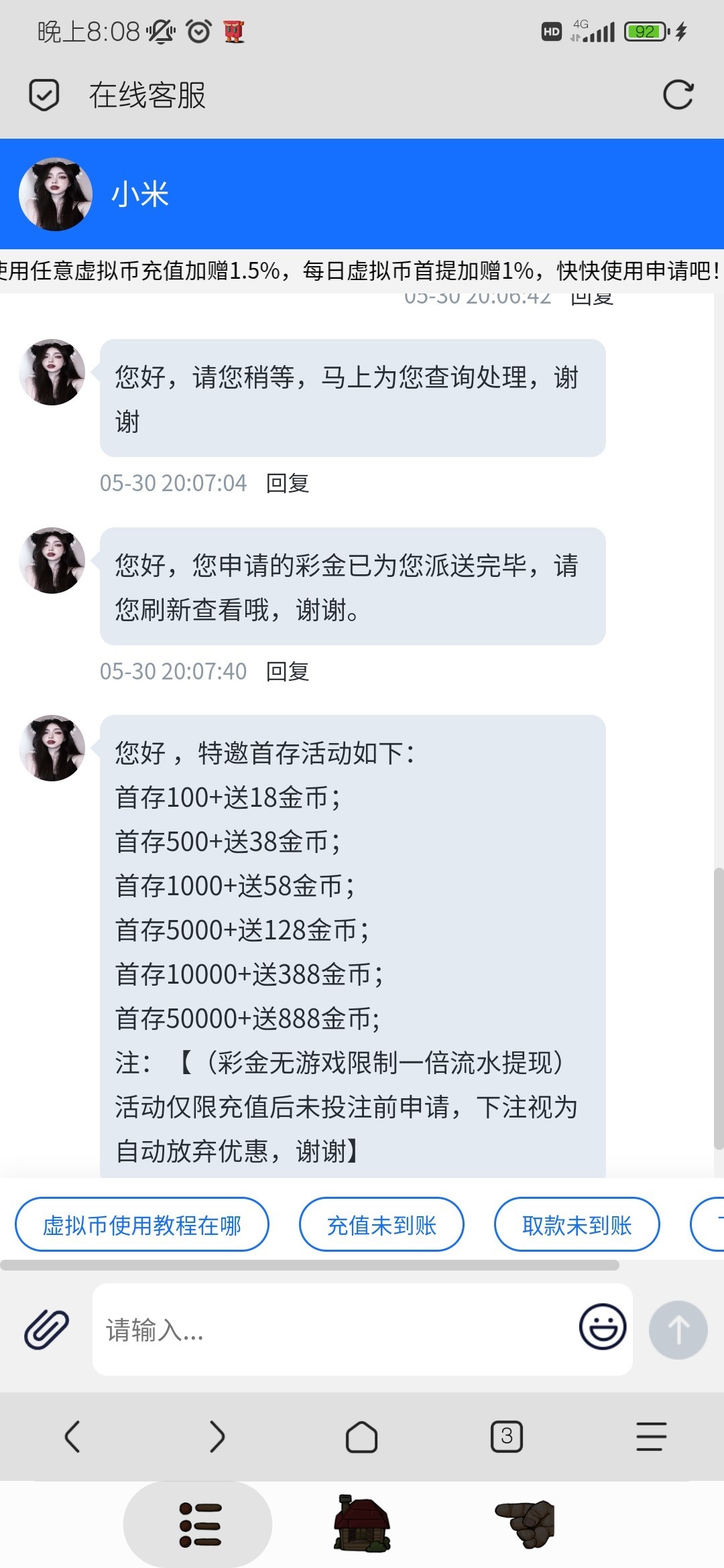Reply to the 20:07:04 message
Image resolution: width=724 pixels, height=1568 pixels.
(288, 483)
